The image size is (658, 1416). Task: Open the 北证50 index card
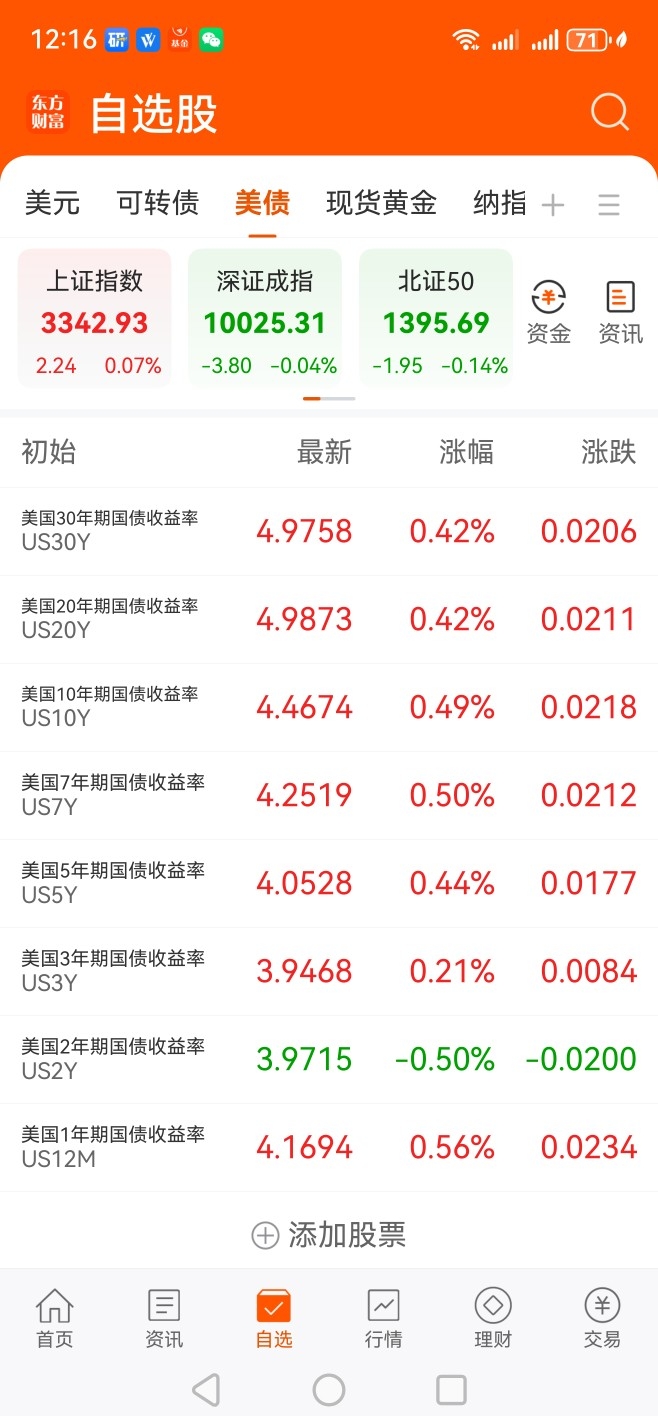click(435, 318)
